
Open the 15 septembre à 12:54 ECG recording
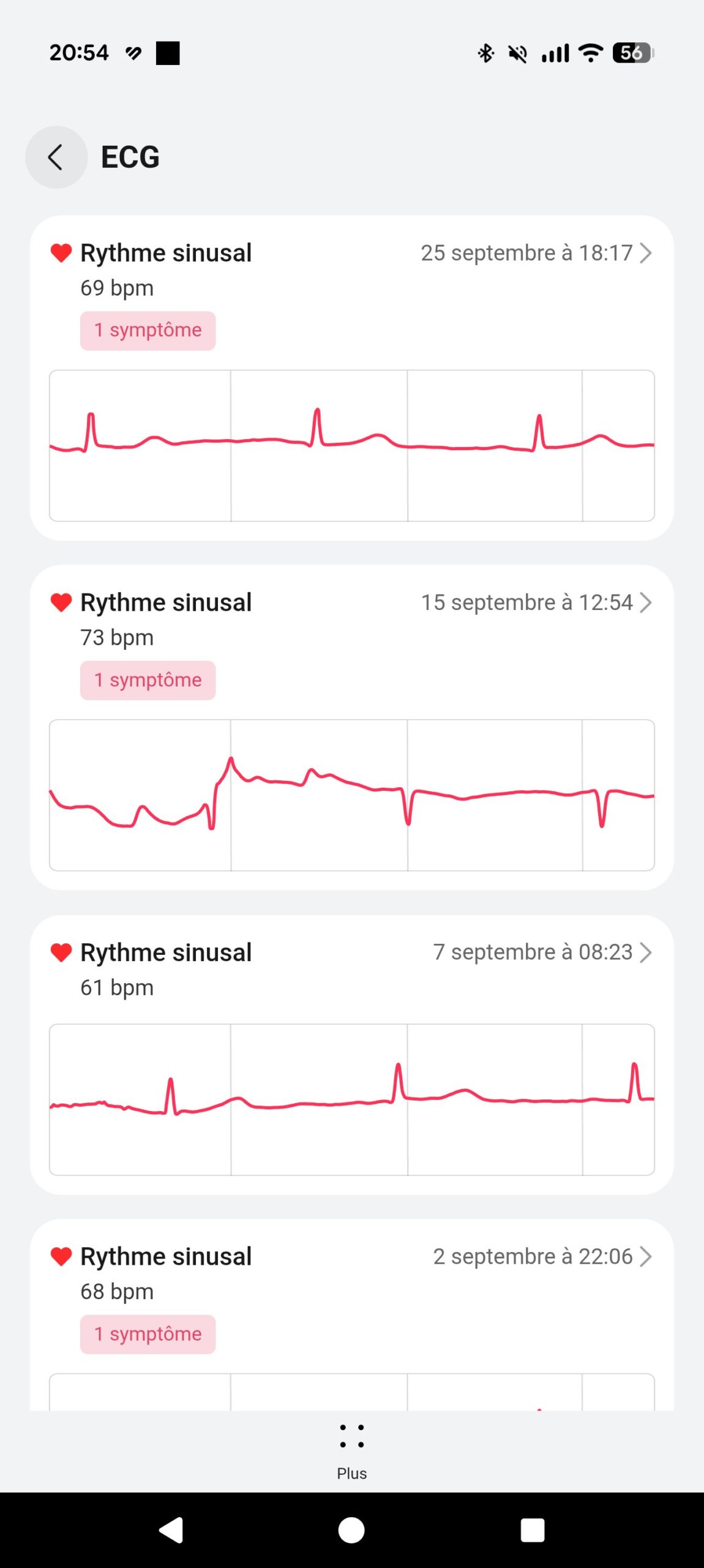[x=535, y=603]
